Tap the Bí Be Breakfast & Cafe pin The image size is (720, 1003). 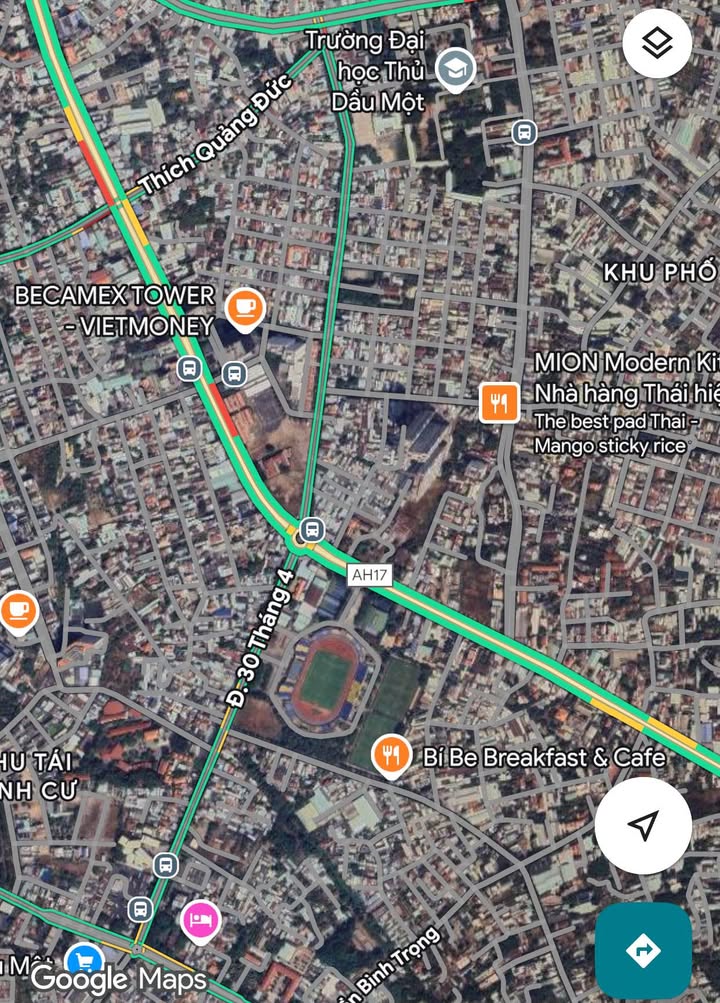tap(391, 755)
